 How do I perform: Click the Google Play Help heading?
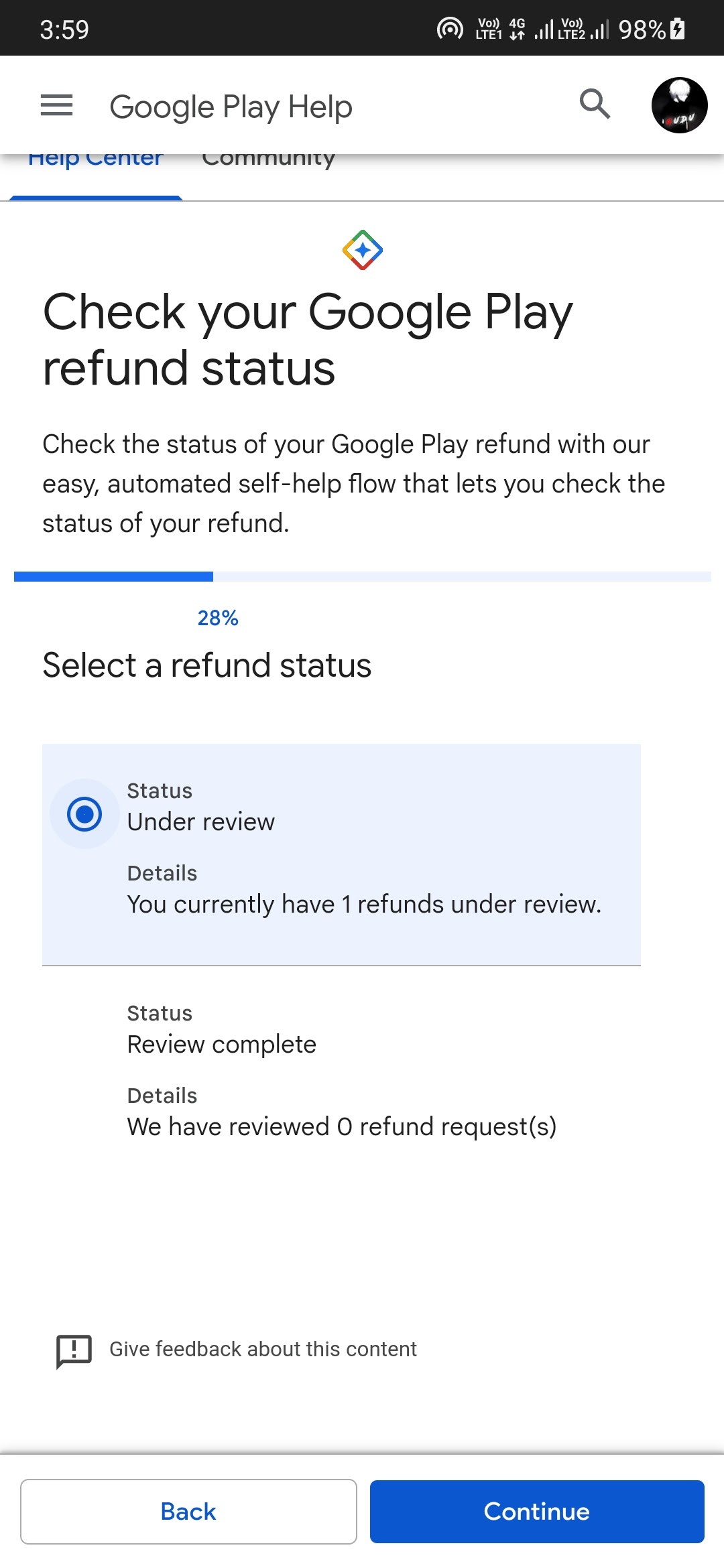click(x=231, y=106)
